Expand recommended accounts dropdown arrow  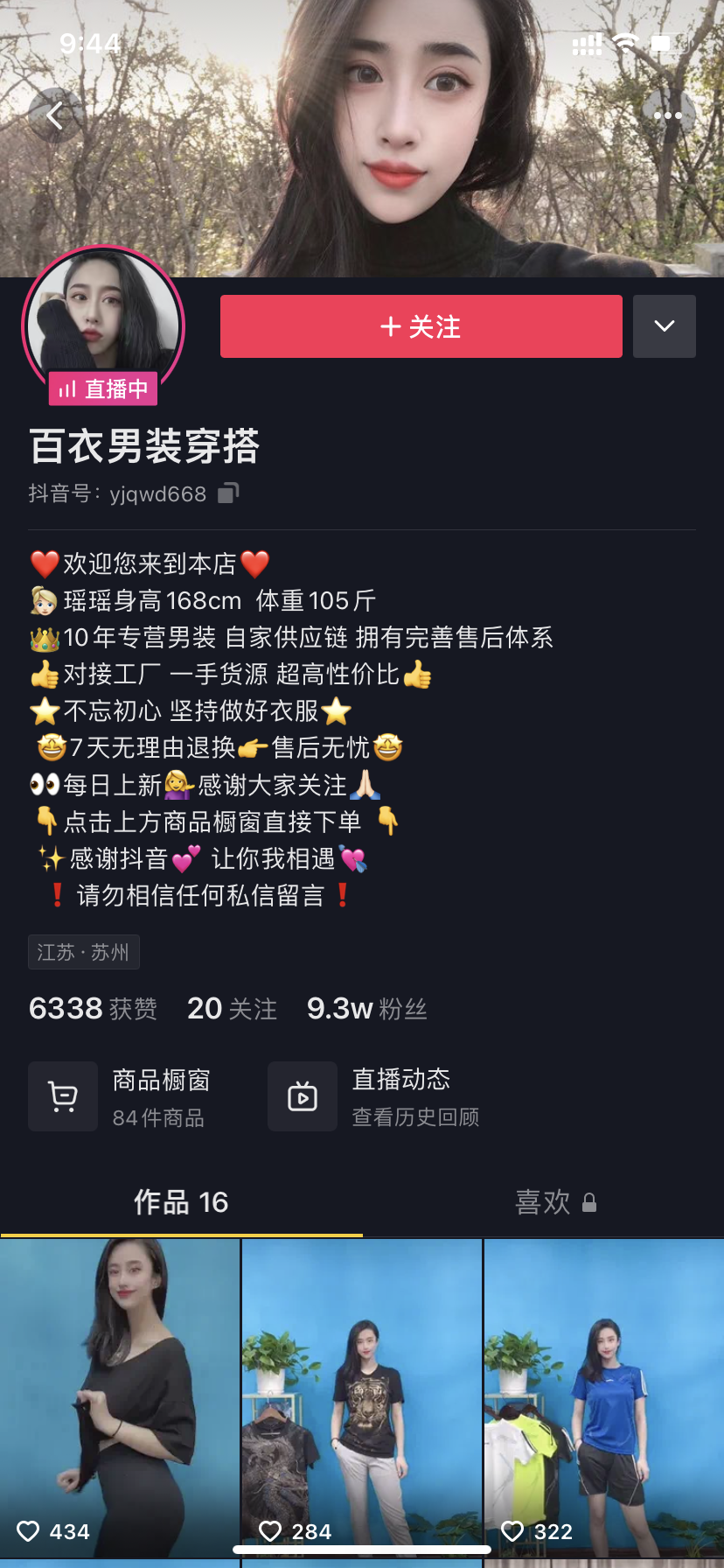click(x=664, y=326)
